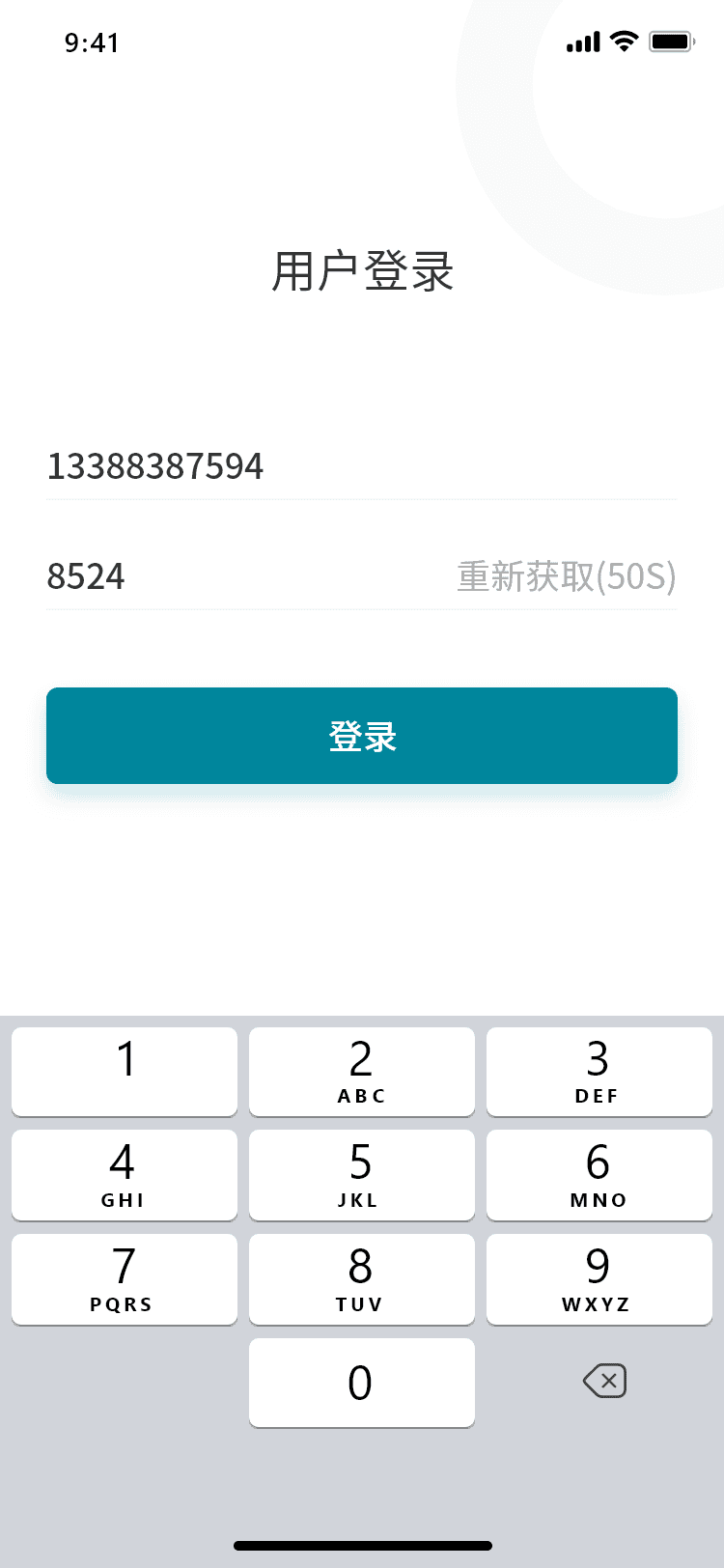Tap 重新获取 to resend the code
The image size is (724, 1568).
(x=566, y=577)
